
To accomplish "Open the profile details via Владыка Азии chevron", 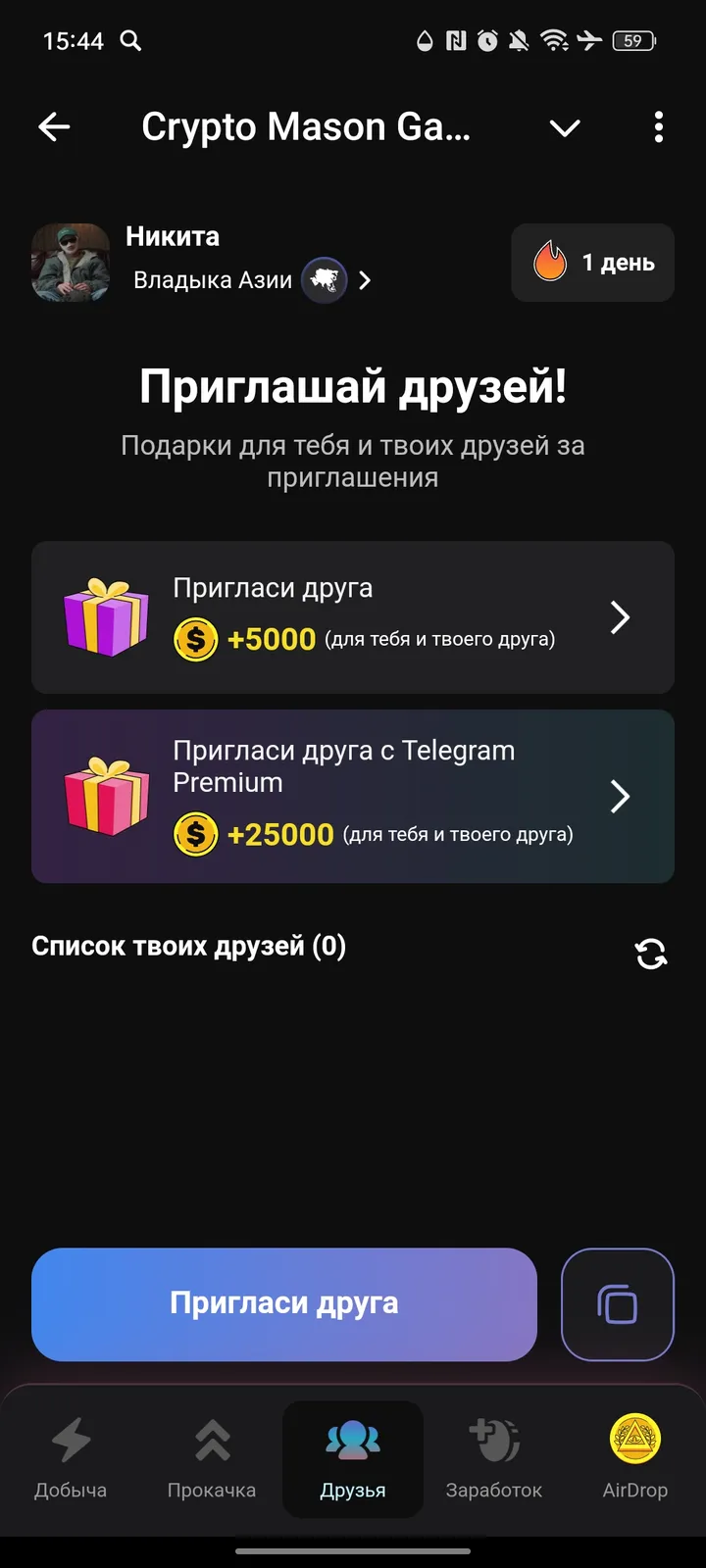I will (365, 279).
